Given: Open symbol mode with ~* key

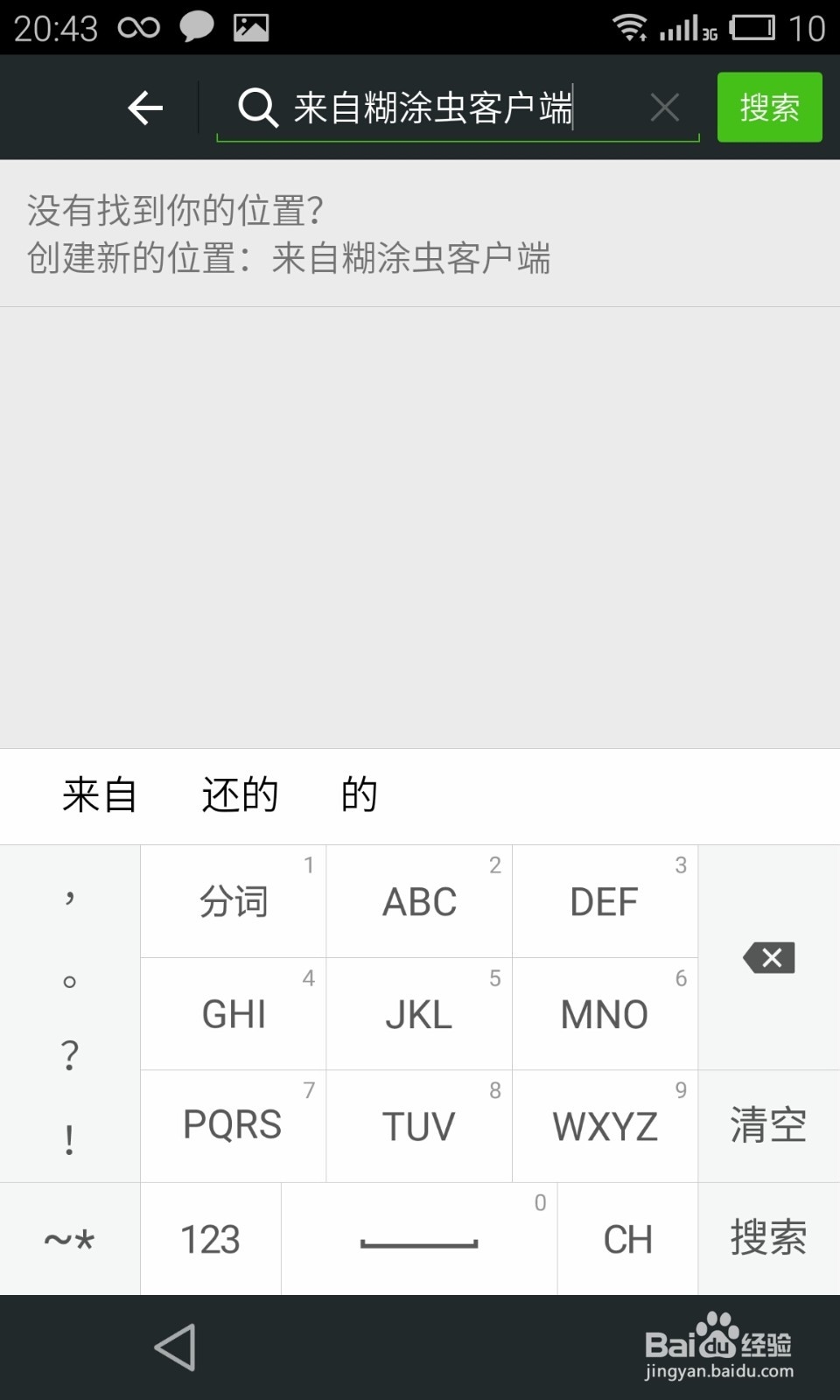Looking at the screenshot, I should [x=68, y=1239].
